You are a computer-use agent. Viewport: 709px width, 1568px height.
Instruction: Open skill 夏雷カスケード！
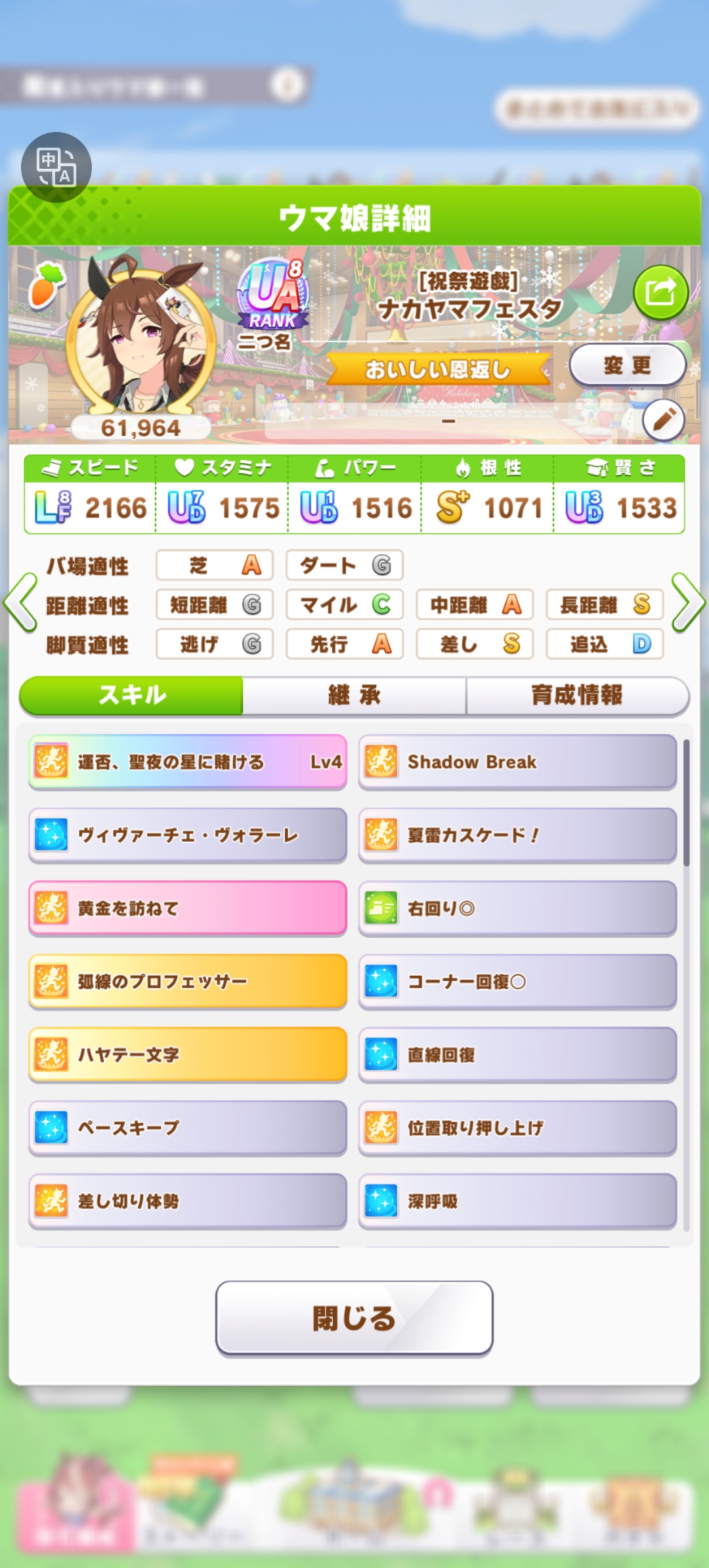point(517,835)
